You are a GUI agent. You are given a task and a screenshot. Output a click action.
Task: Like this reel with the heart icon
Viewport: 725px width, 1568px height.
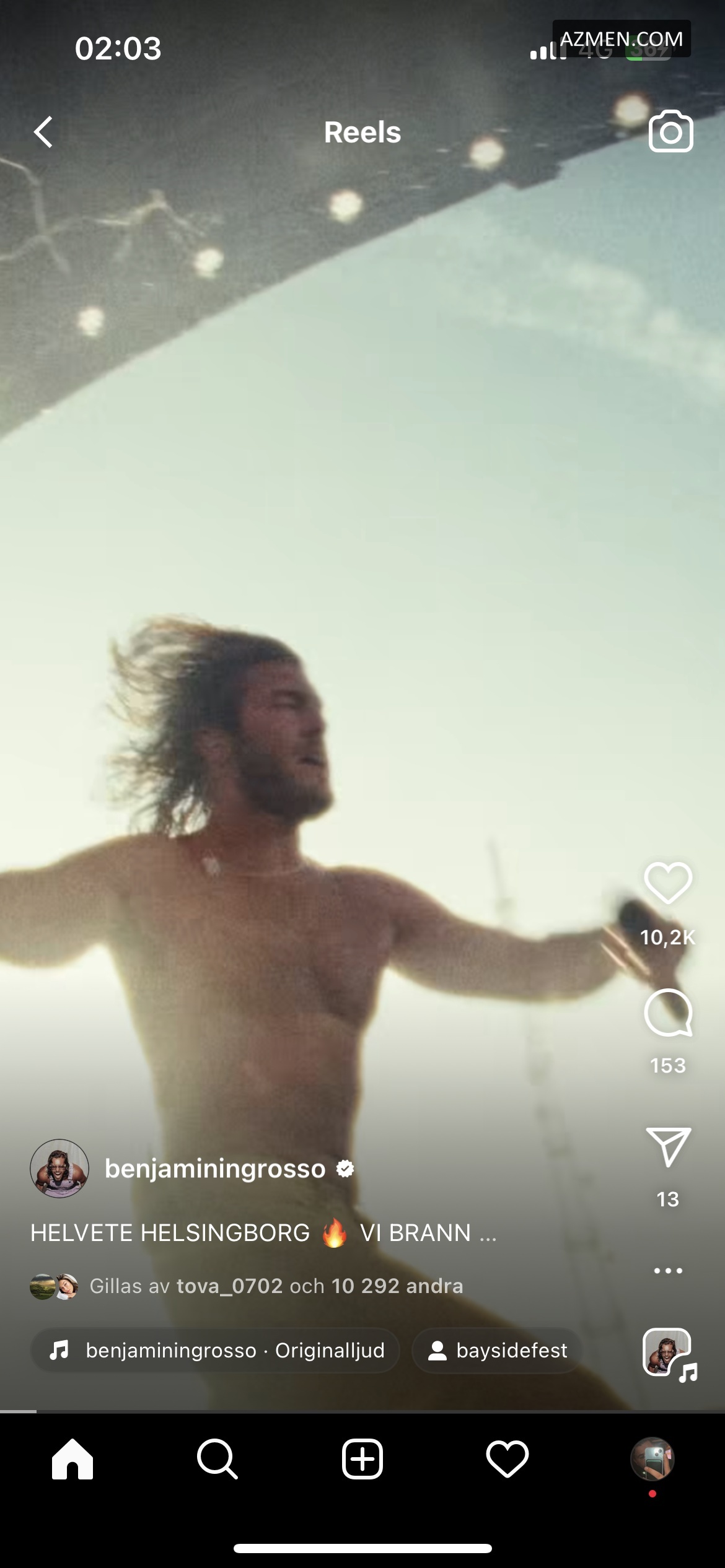pos(668,884)
